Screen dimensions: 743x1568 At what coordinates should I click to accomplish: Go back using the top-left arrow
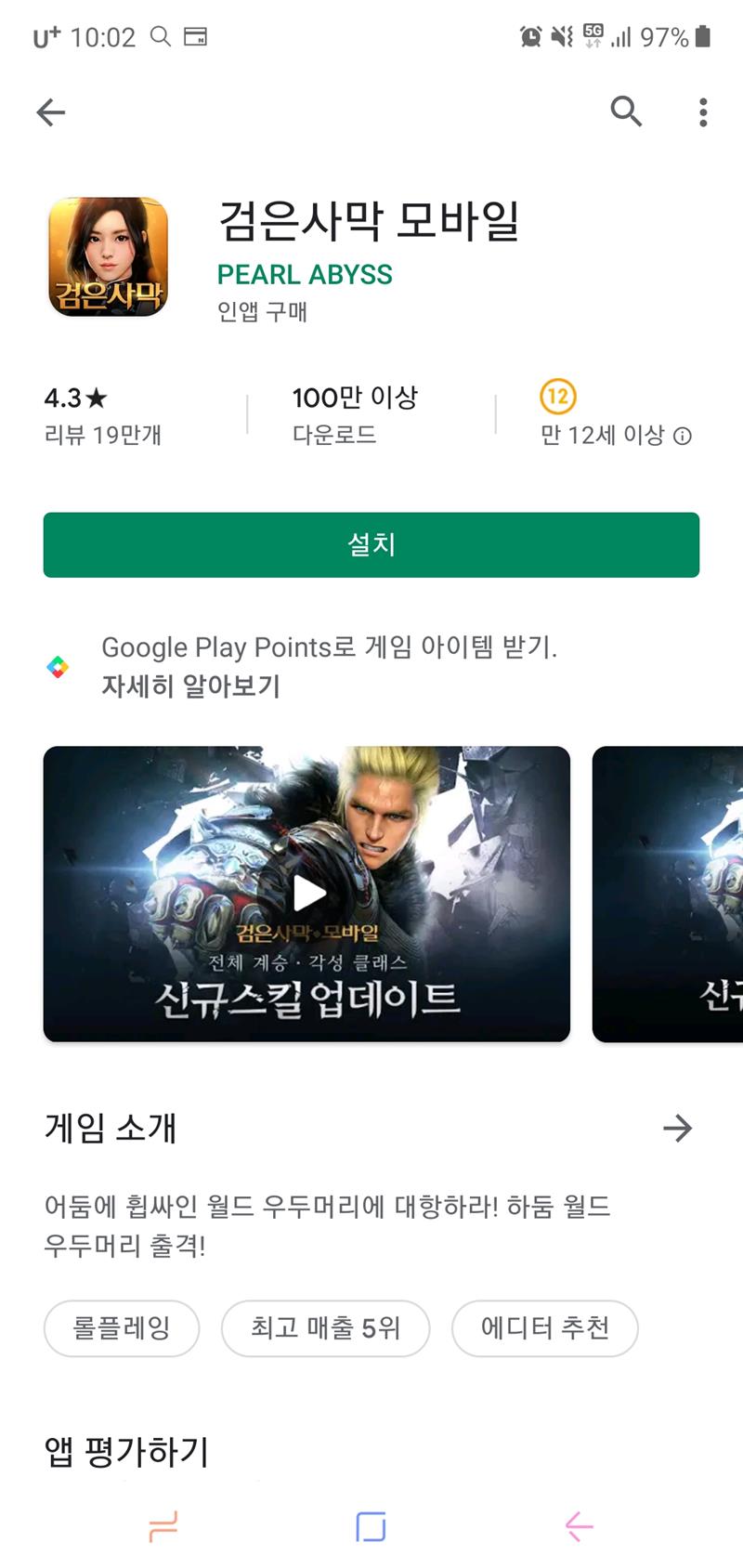pyautogui.click(x=51, y=112)
